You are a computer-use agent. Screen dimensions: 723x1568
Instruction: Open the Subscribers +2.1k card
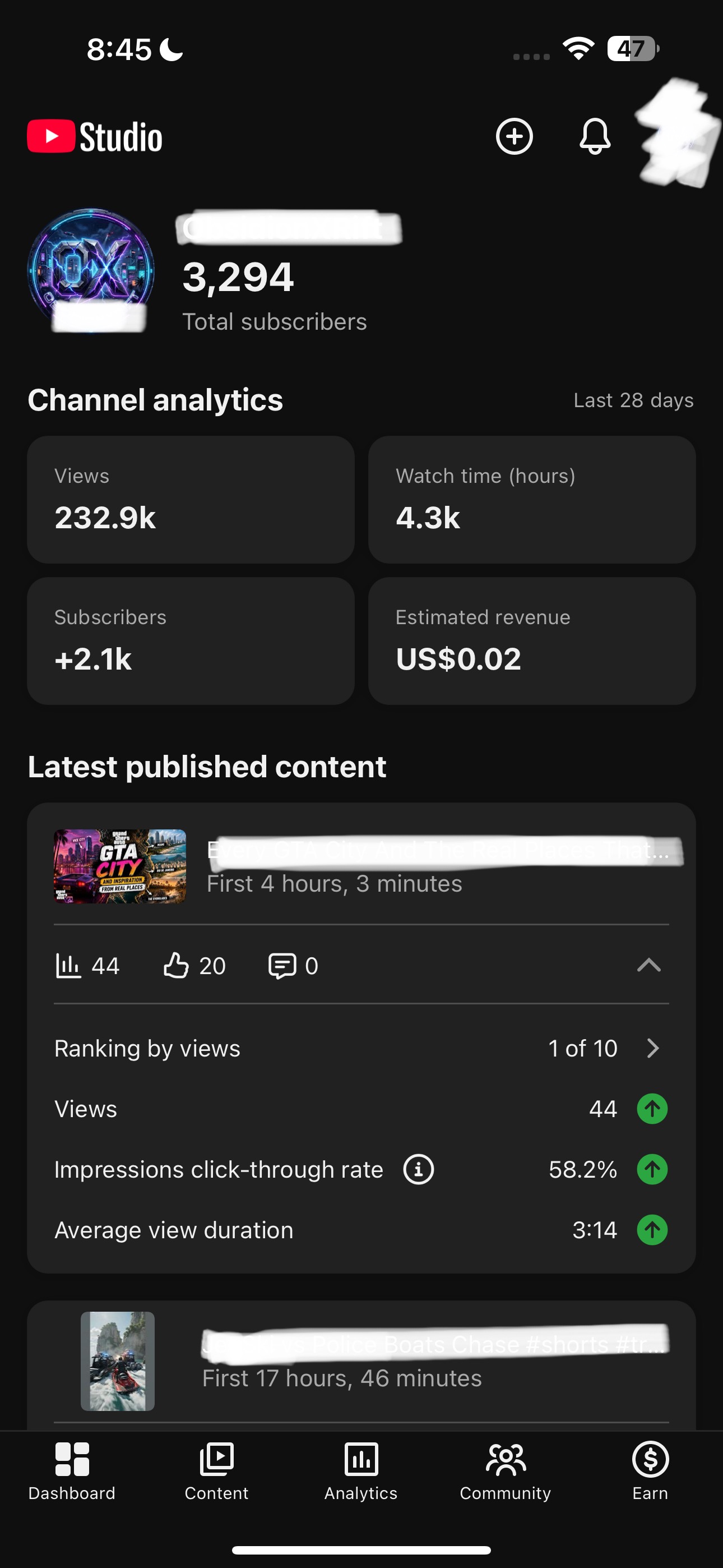point(191,641)
